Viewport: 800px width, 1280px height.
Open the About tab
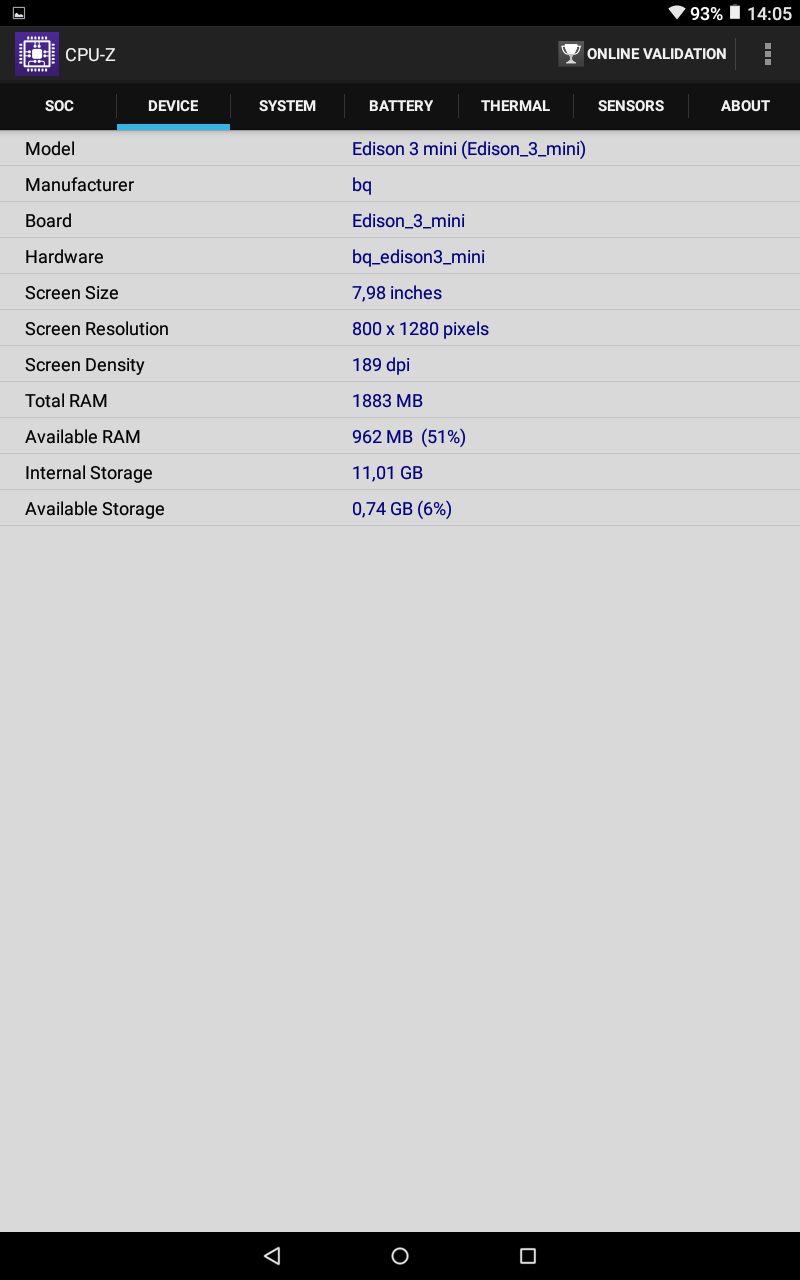[745, 106]
